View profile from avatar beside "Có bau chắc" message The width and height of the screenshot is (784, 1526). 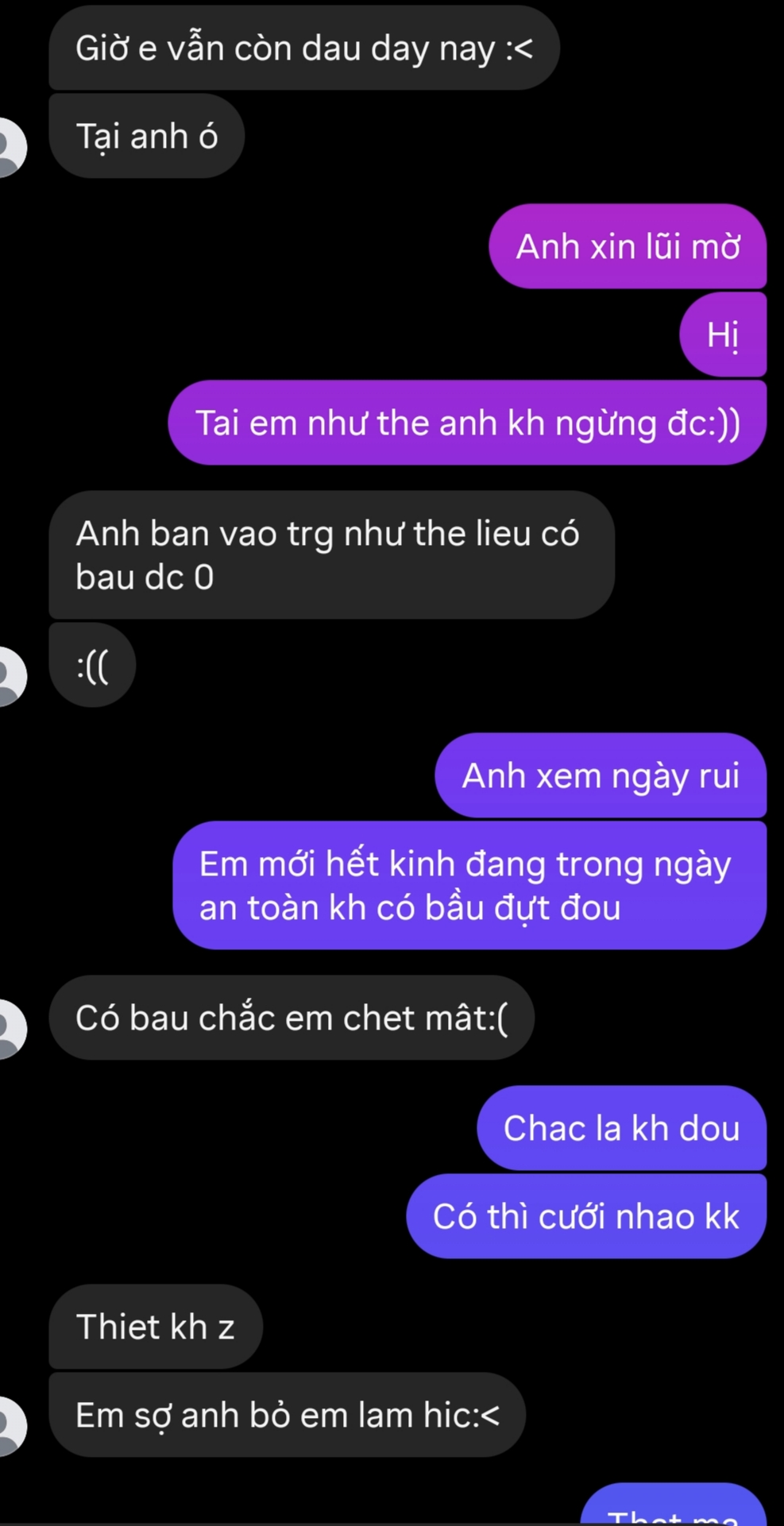[x=10, y=1029]
